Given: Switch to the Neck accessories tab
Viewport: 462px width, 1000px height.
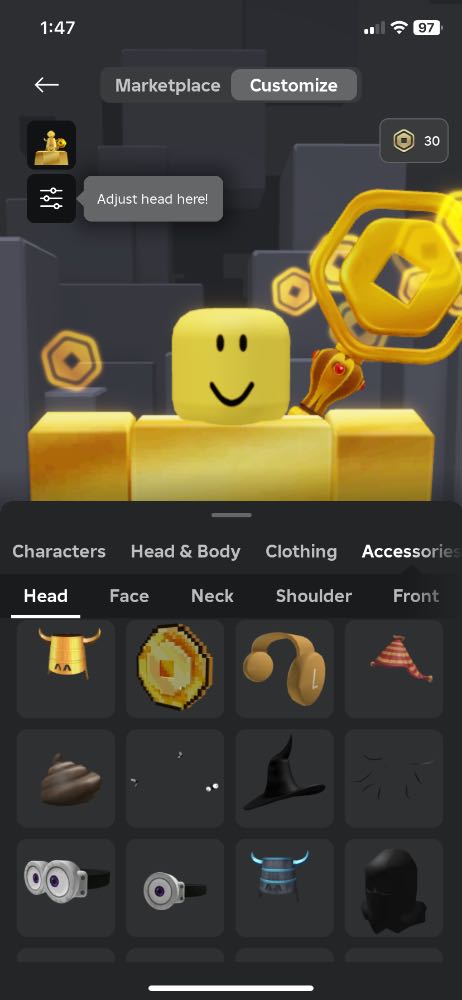Looking at the screenshot, I should pyautogui.click(x=212, y=596).
